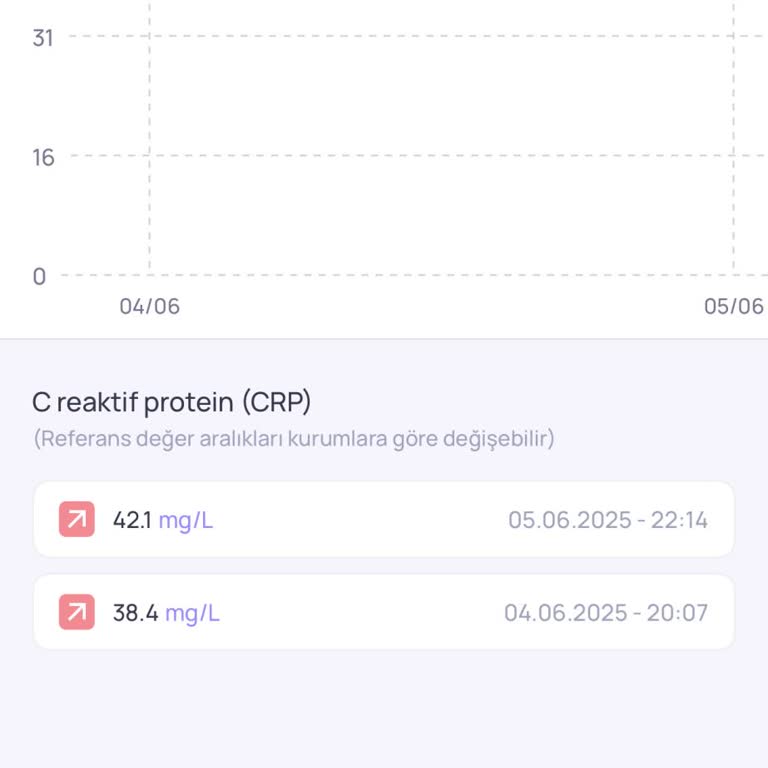Open the 42.1 mg/L CRP result
The height and width of the screenshot is (768, 768).
tap(384, 520)
